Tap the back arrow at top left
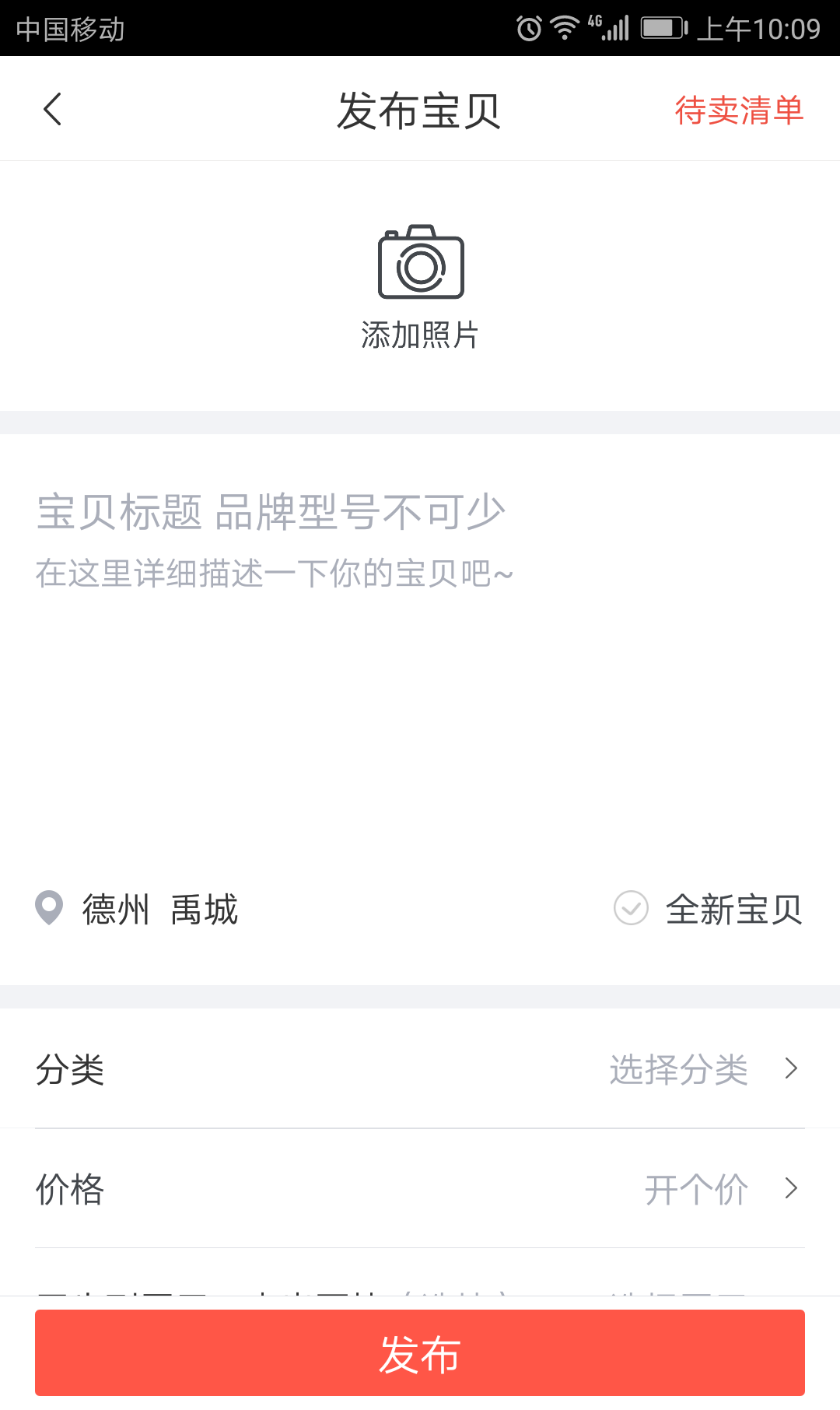This screenshot has width=840, height=1410. point(52,109)
